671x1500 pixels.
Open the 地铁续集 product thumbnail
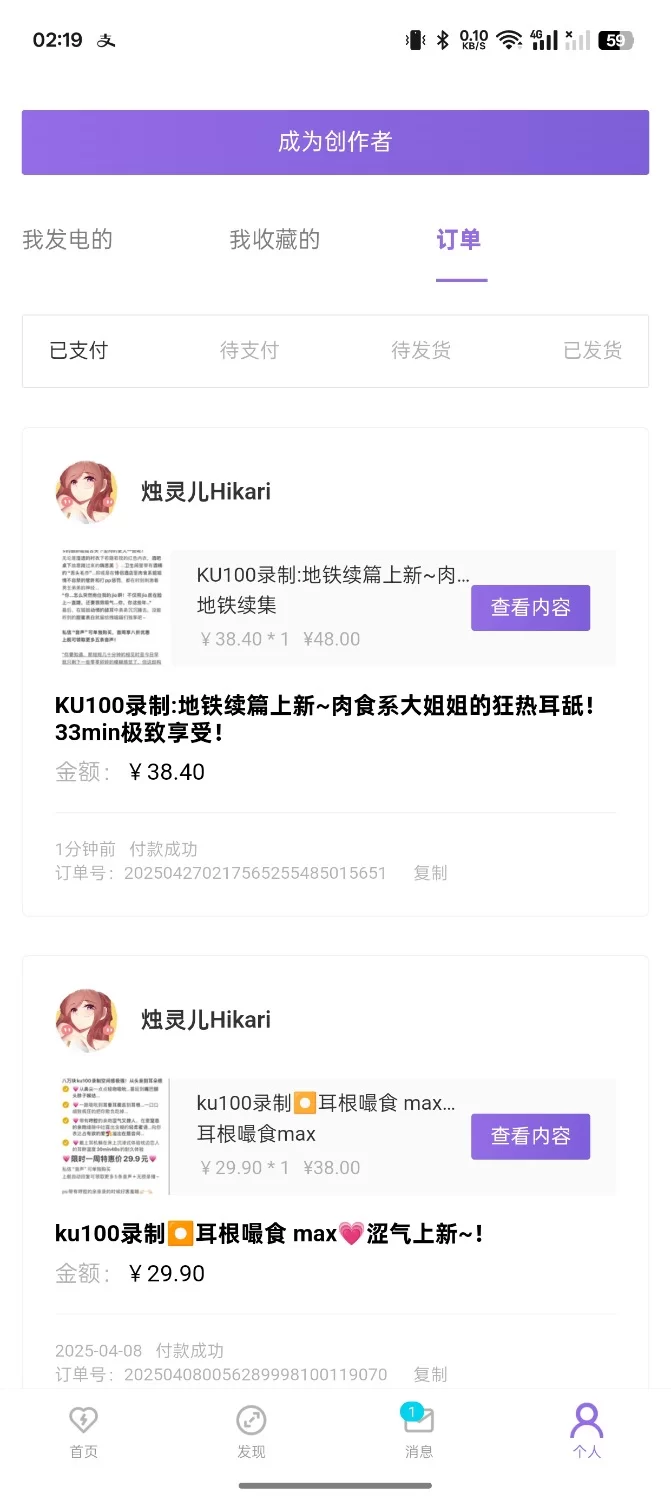click(112, 608)
